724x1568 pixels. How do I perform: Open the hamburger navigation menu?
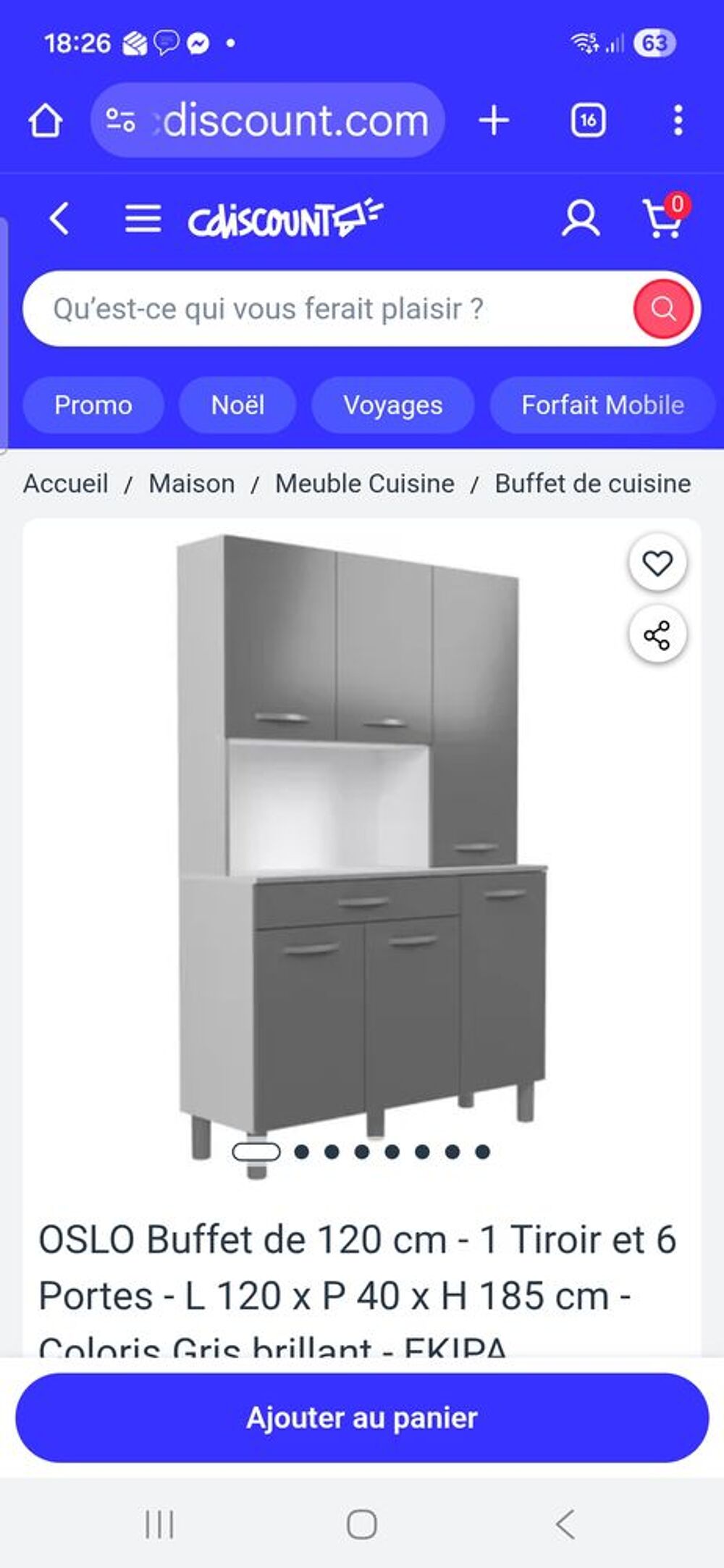pyautogui.click(x=142, y=219)
